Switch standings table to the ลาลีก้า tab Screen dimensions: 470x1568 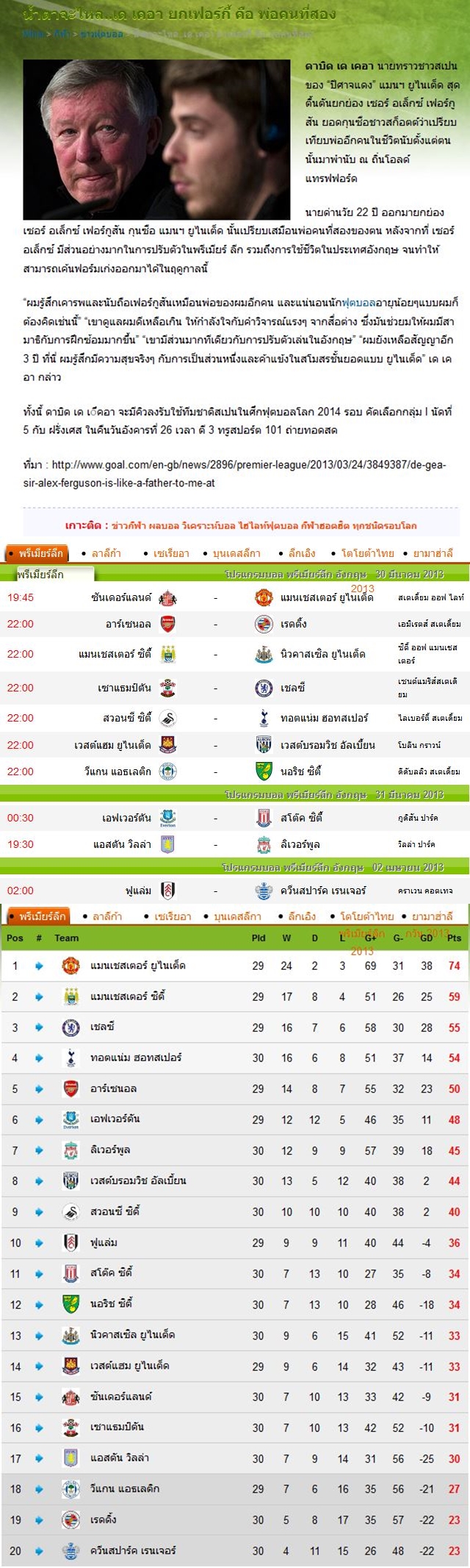pyautogui.click(x=106, y=916)
